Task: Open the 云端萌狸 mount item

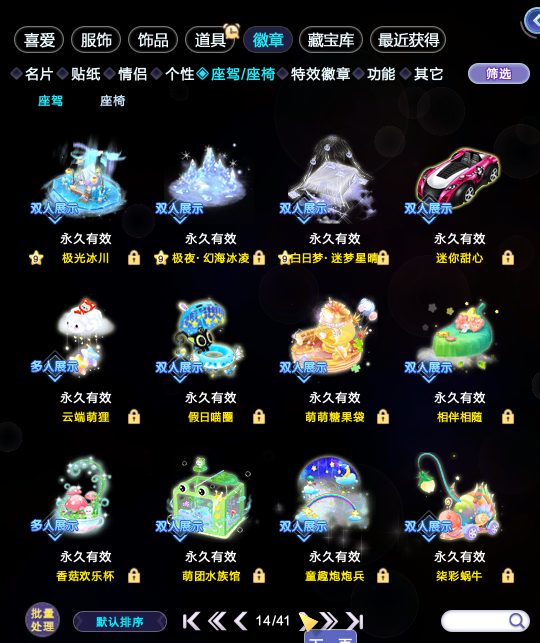Action: (x=84, y=338)
